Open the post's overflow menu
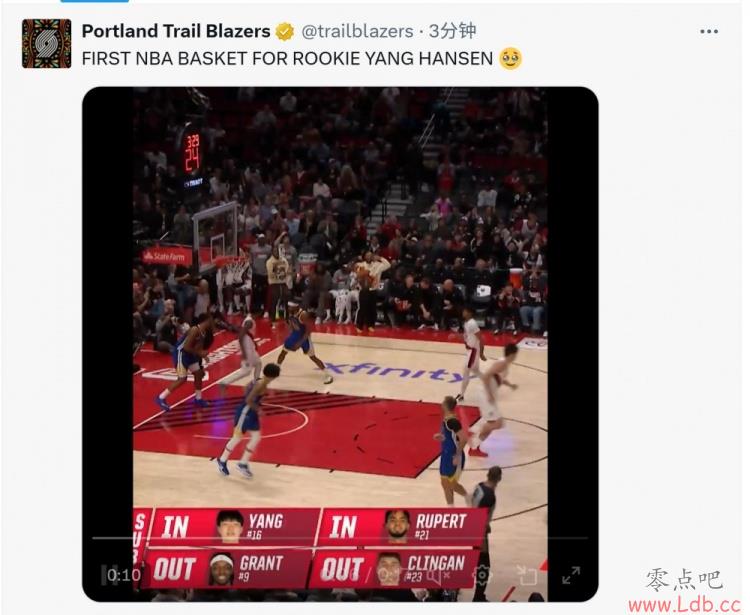The width and height of the screenshot is (750, 615). [x=709, y=31]
